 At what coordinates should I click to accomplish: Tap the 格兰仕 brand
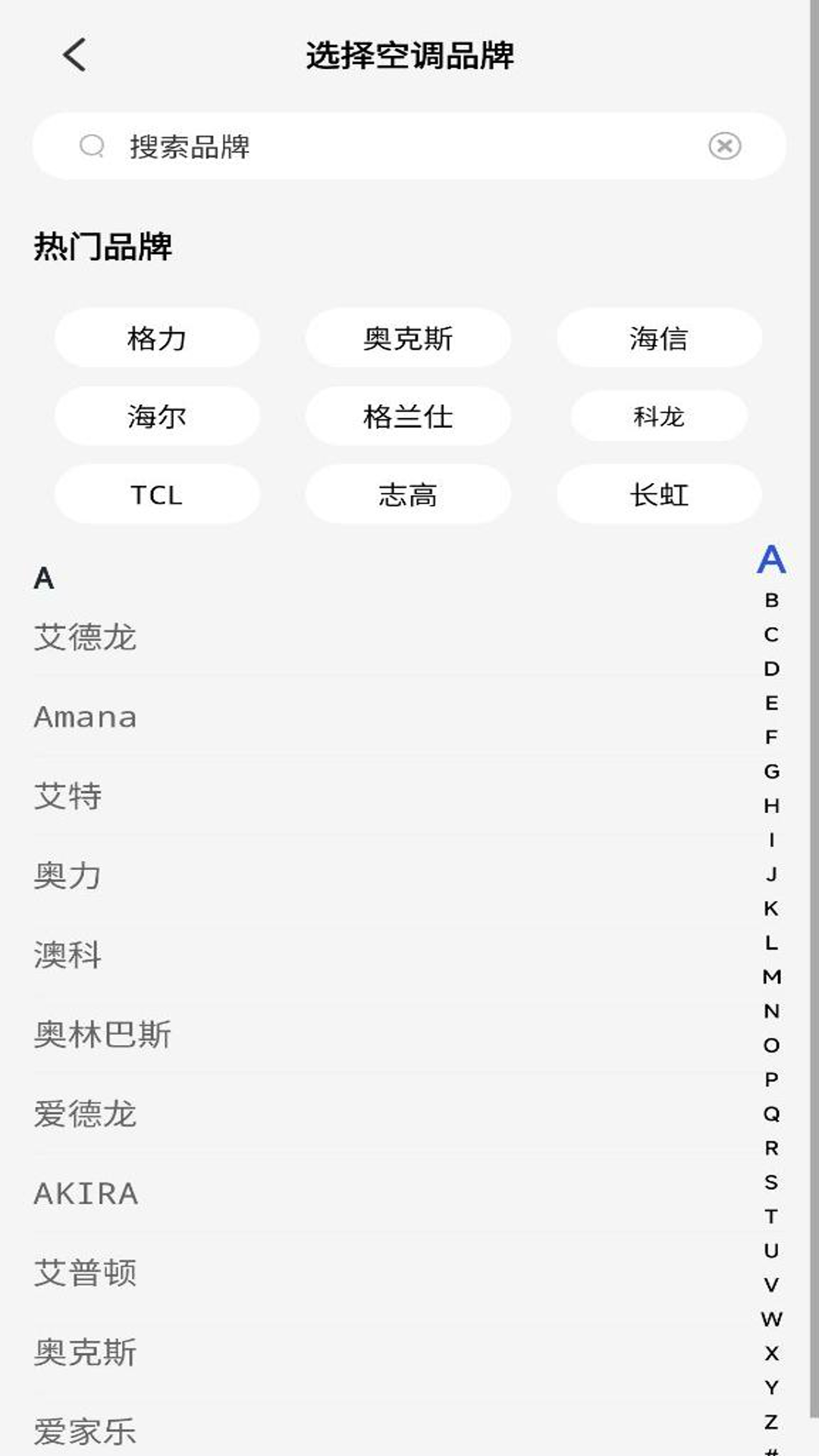408,417
